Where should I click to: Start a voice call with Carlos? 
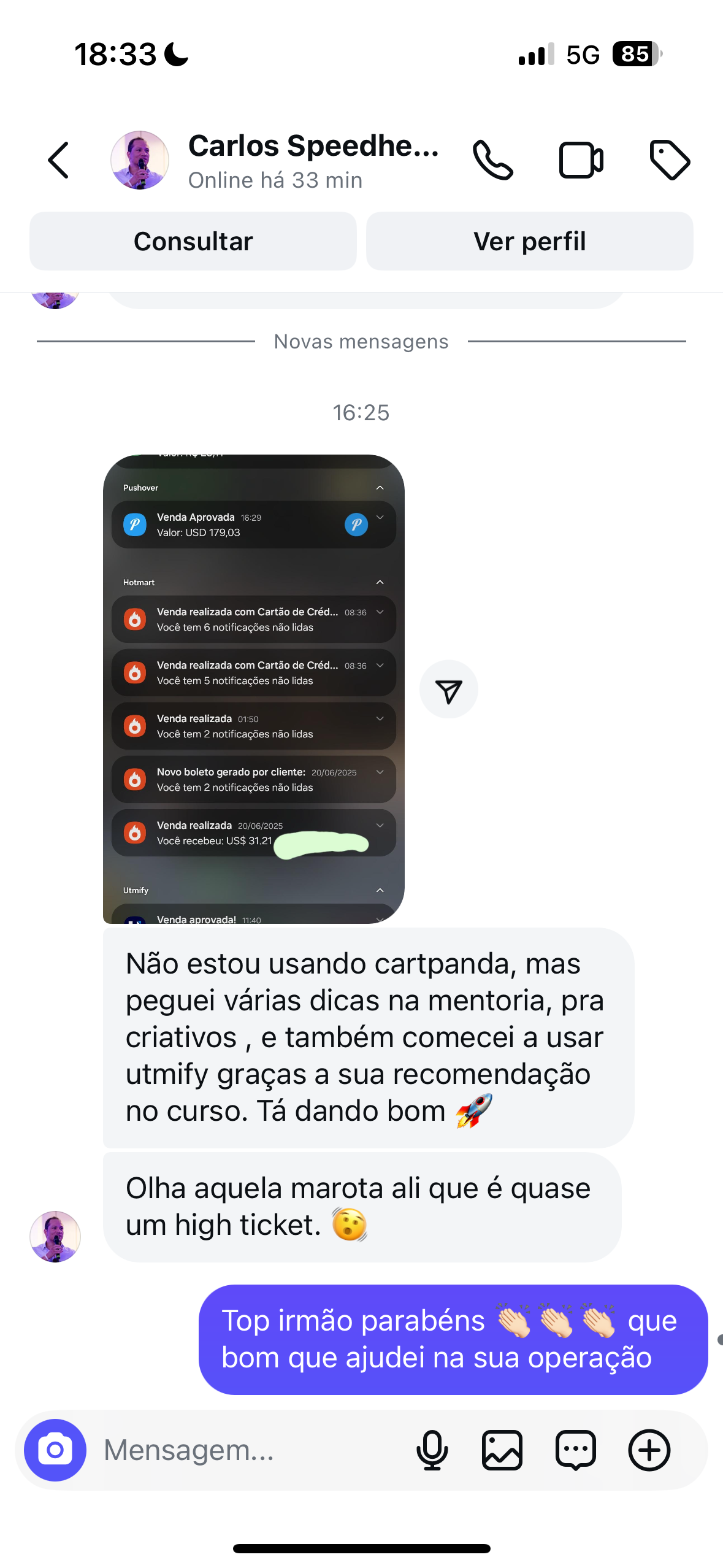coord(493,160)
